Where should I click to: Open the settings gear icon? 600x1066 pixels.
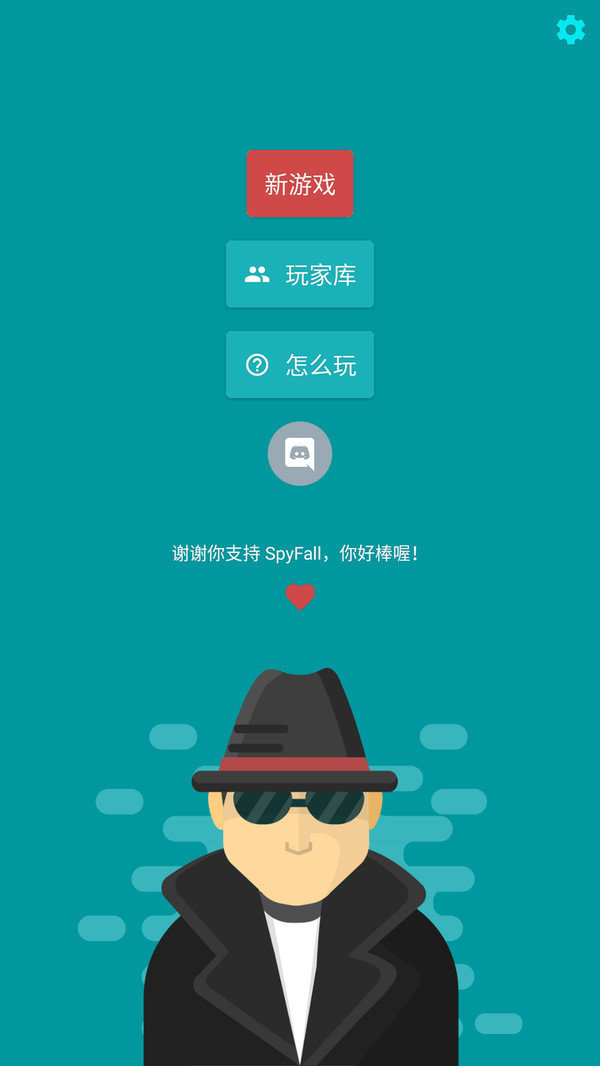pyautogui.click(x=570, y=30)
